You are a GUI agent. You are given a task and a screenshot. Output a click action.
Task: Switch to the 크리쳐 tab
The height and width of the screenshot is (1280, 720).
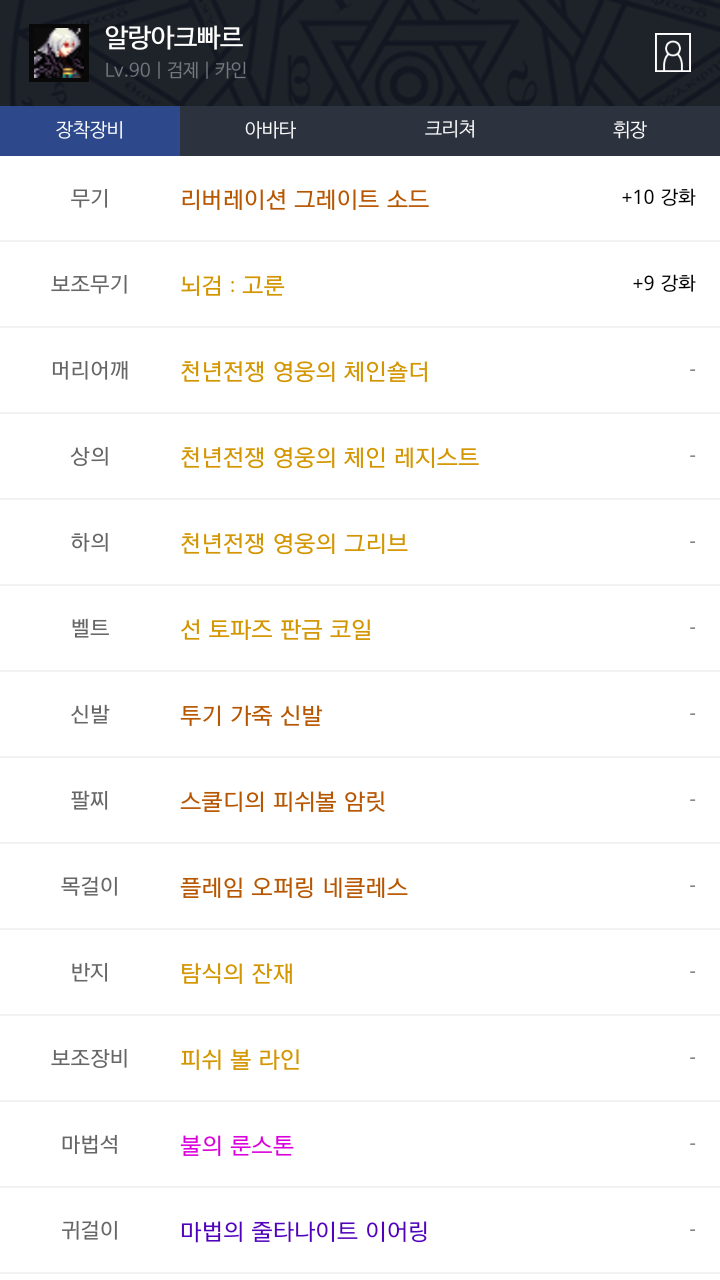(450, 130)
